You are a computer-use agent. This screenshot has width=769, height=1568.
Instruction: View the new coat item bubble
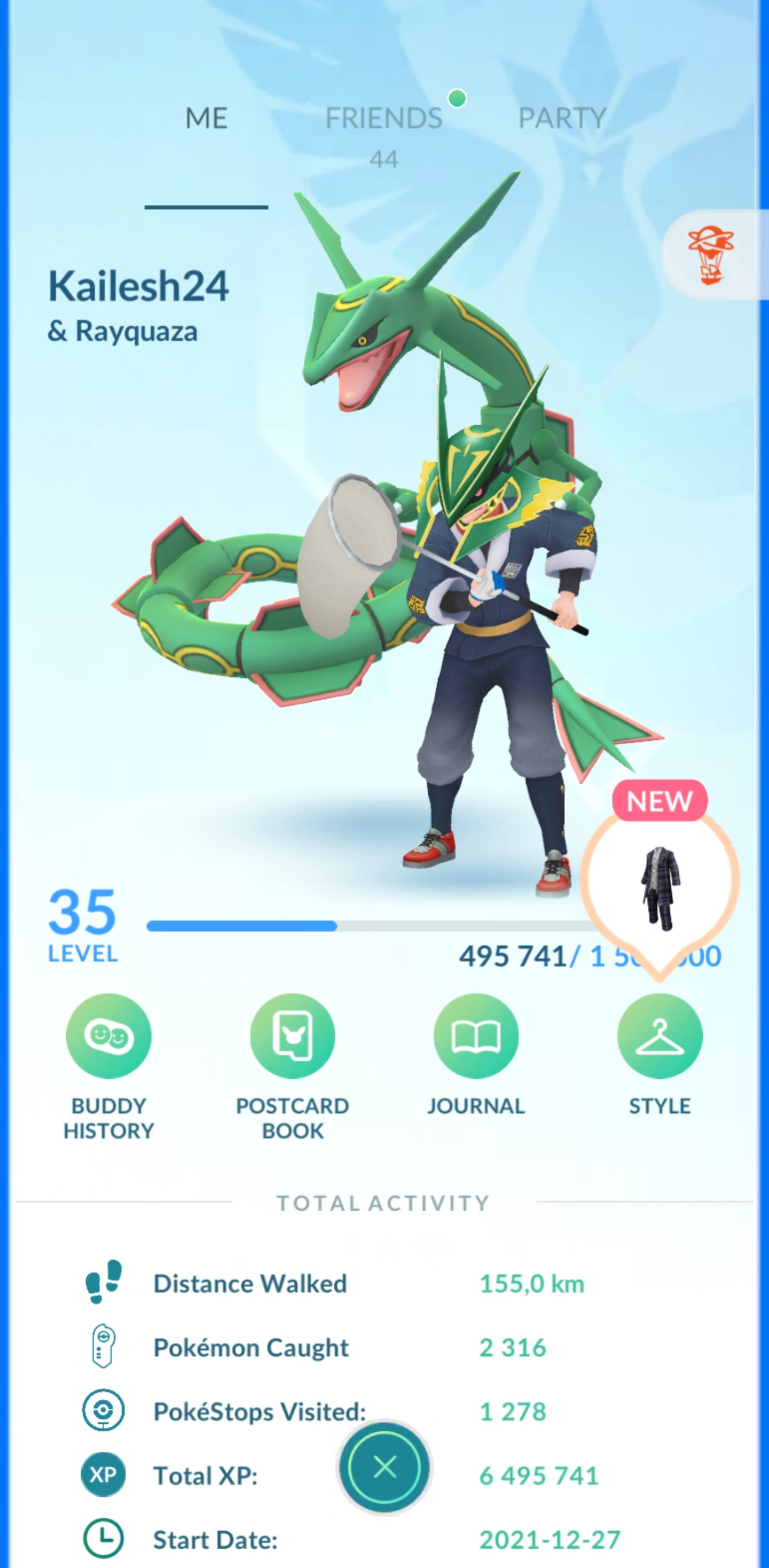[x=660, y=886]
